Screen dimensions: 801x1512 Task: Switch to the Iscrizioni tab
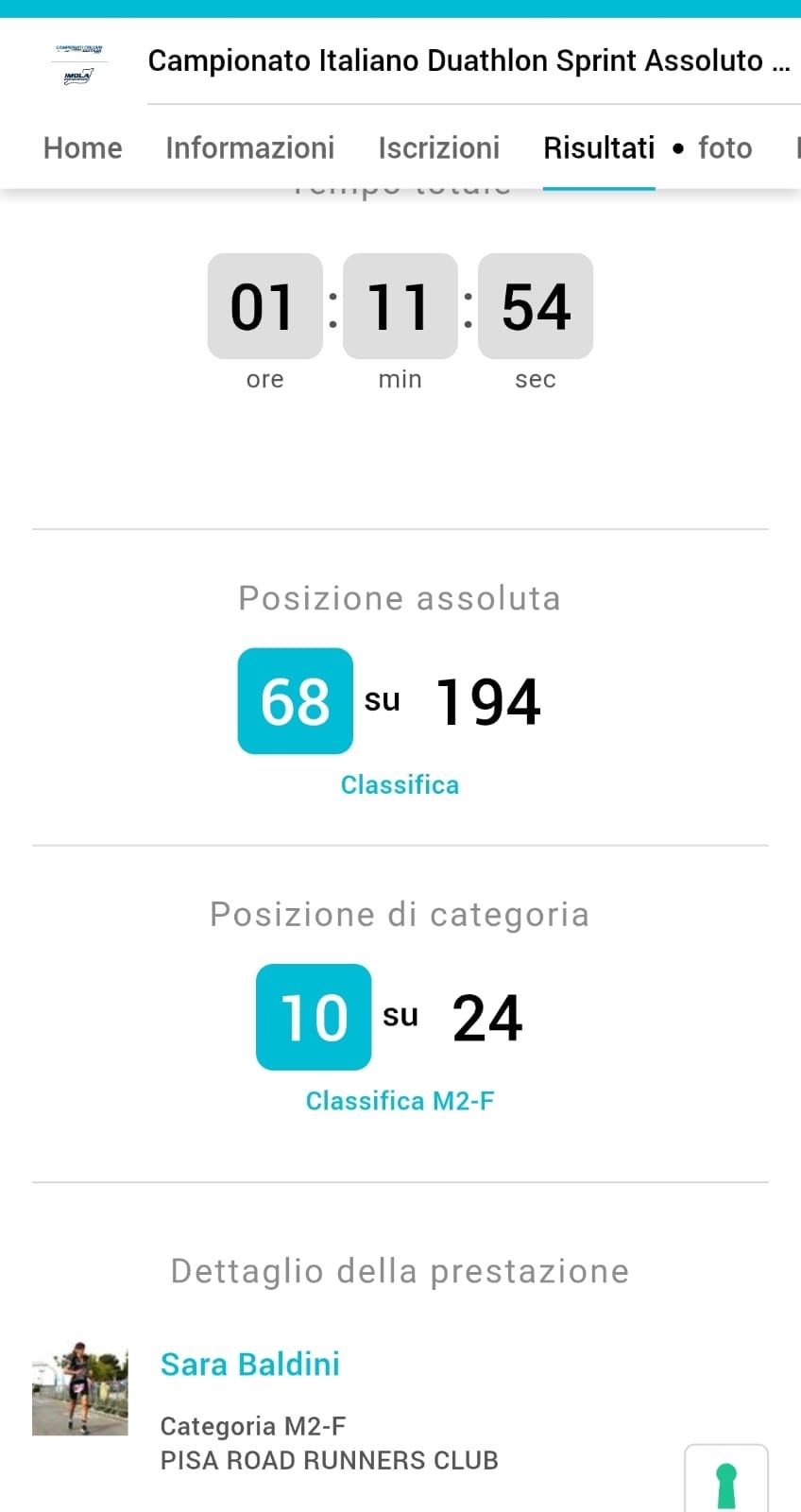438,148
